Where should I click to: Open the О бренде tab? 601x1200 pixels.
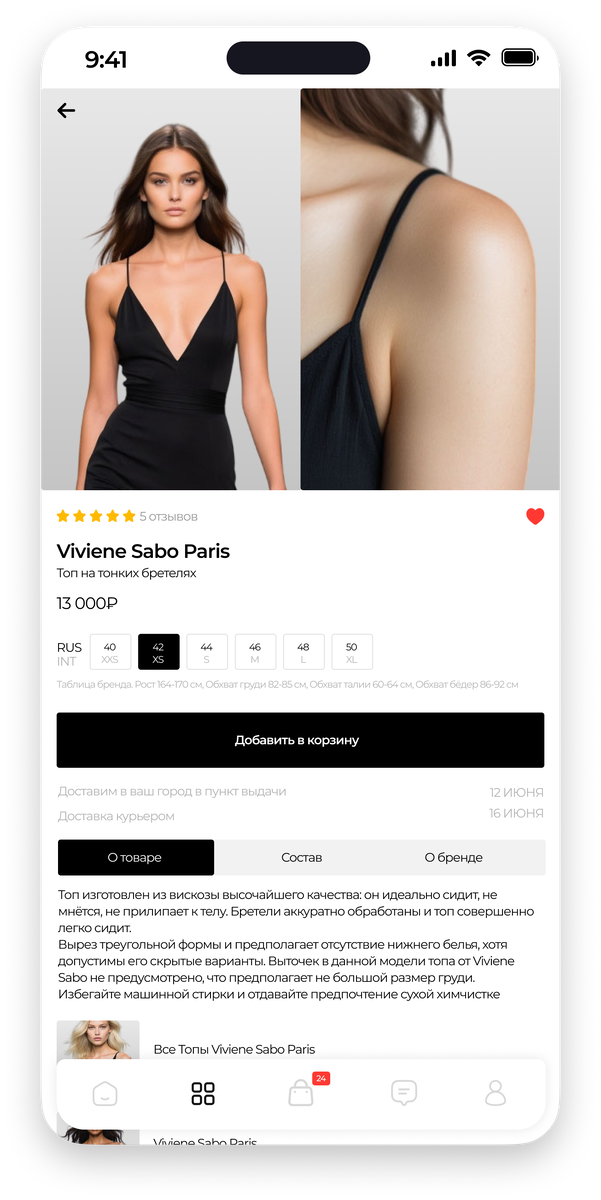click(453, 857)
